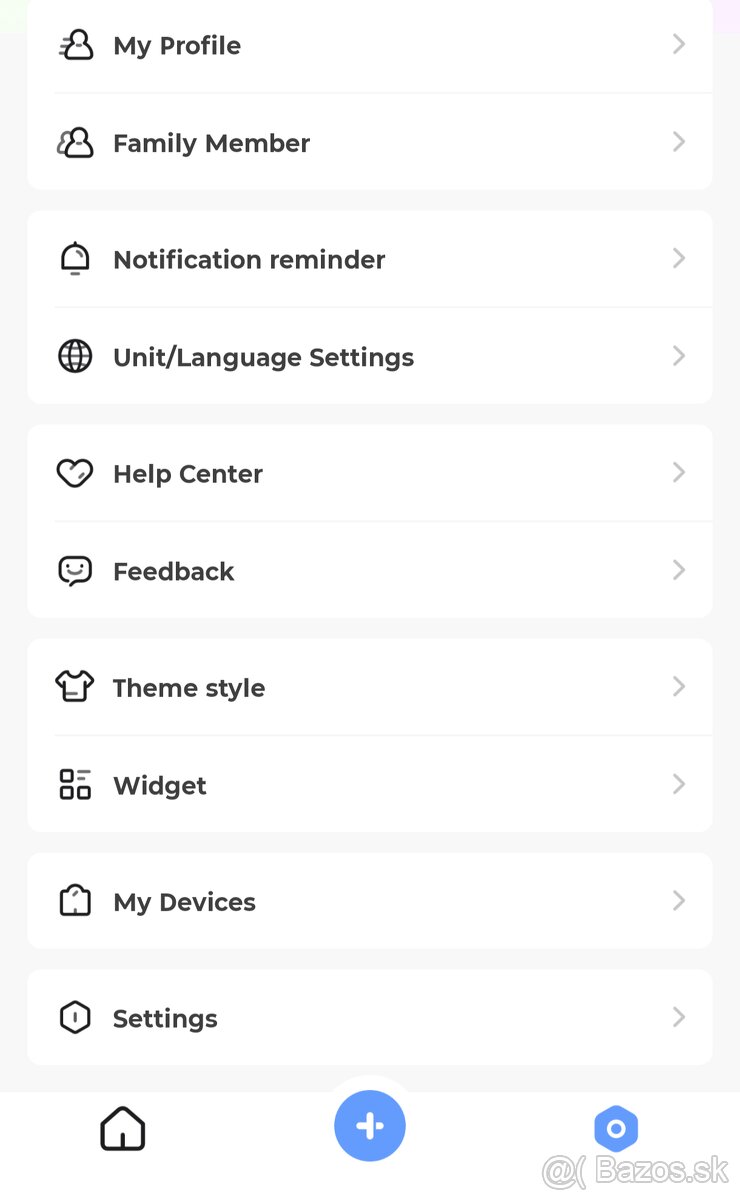Open the Family Member row
This screenshot has height=1200, width=740.
(370, 143)
